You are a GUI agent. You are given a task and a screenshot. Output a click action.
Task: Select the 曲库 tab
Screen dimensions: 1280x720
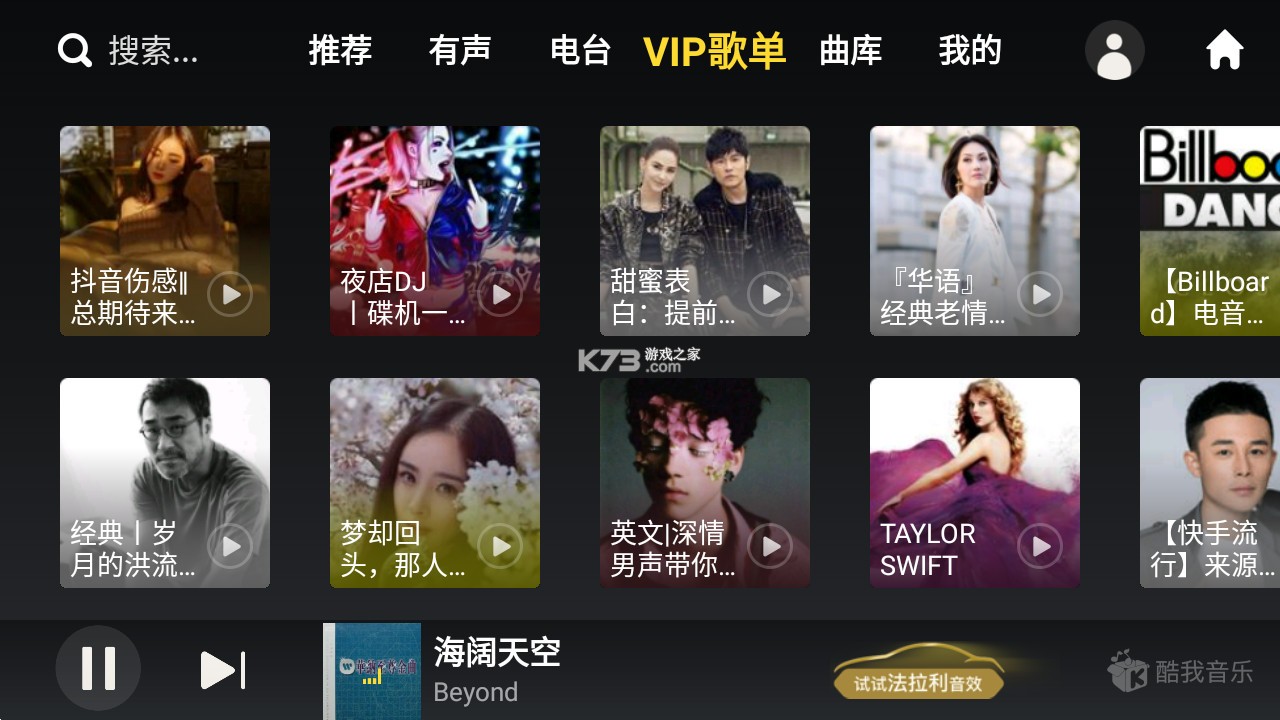click(850, 50)
